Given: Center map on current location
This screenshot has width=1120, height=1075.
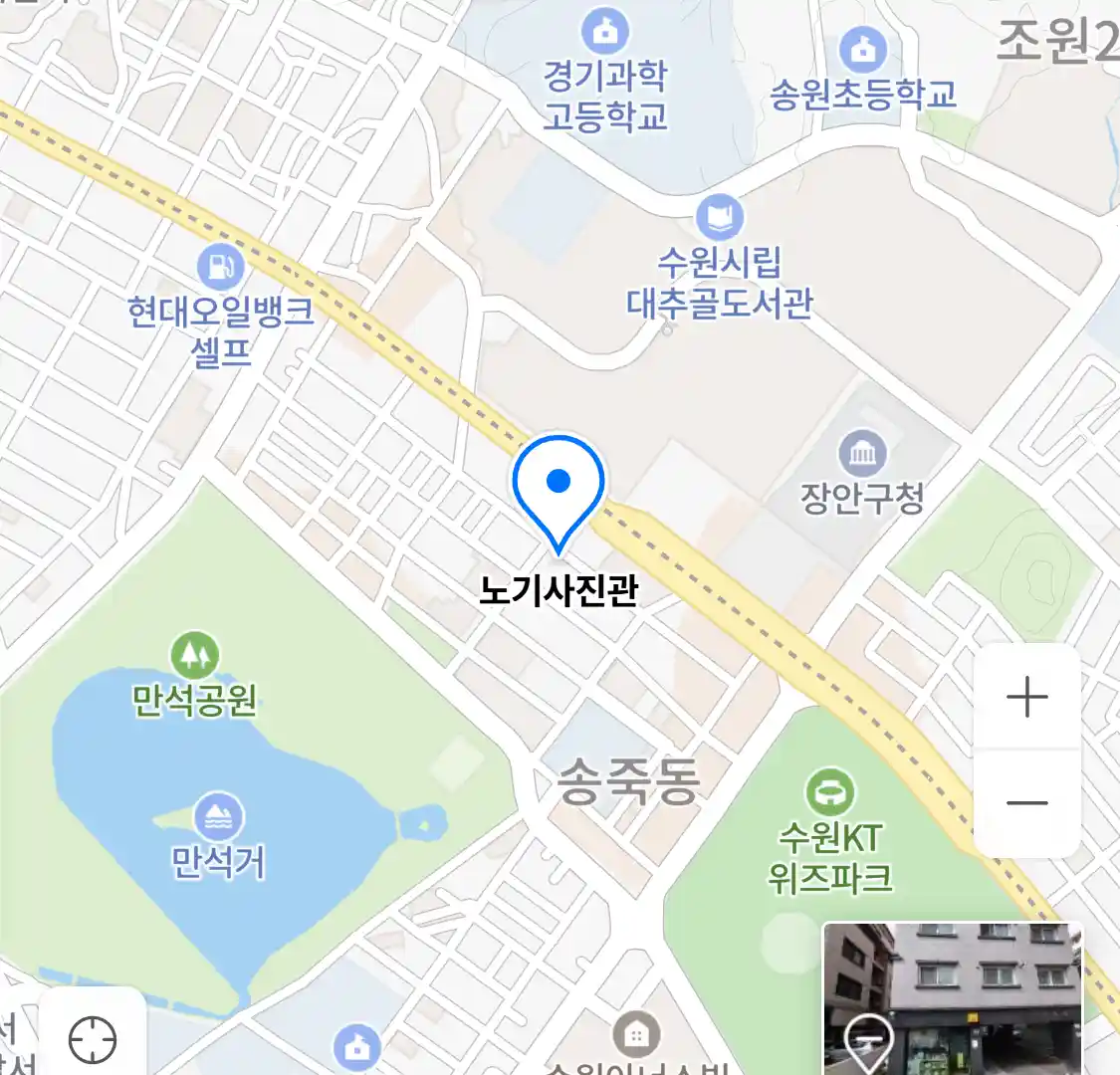Looking at the screenshot, I should point(93,1040).
